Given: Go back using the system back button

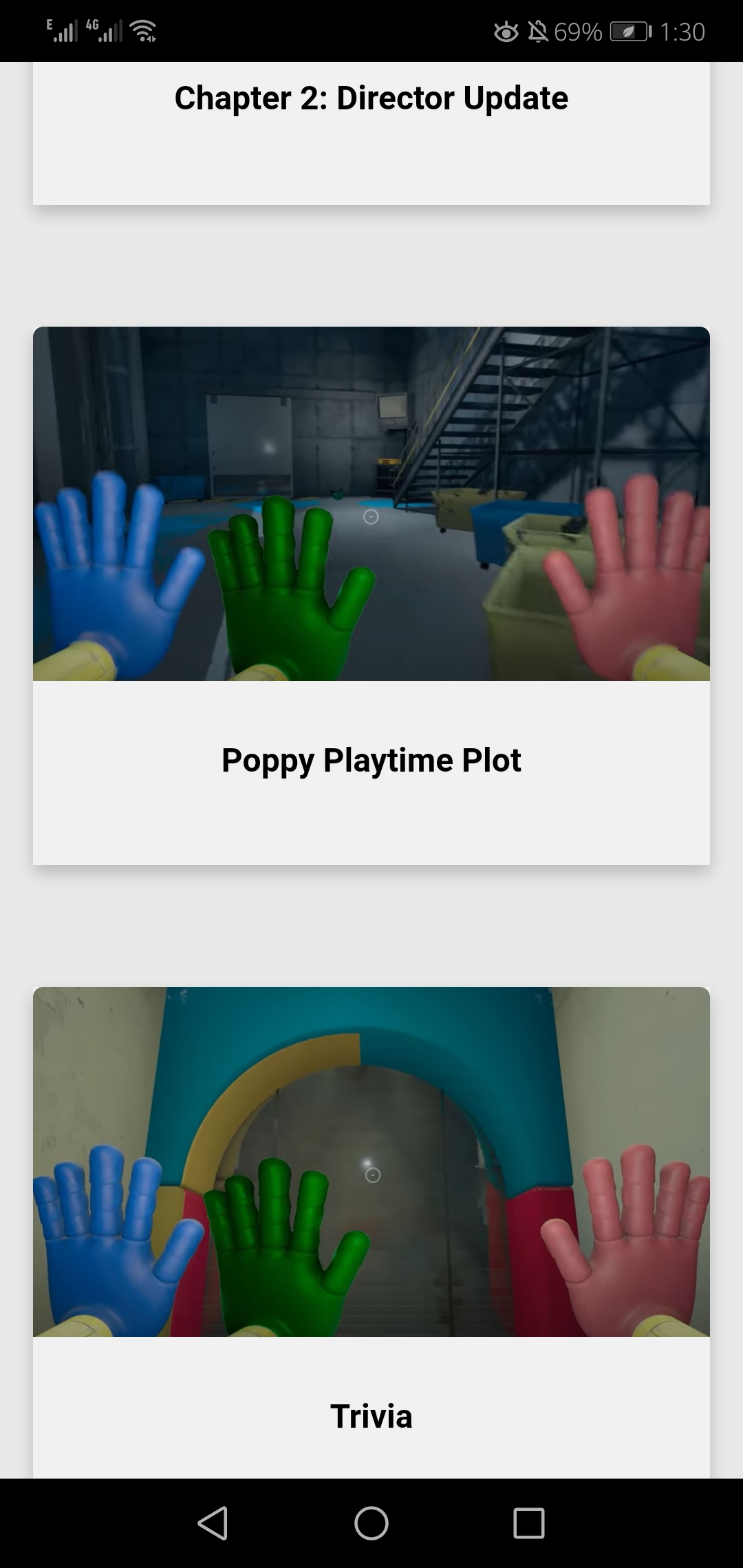Looking at the screenshot, I should coord(213,1523).
